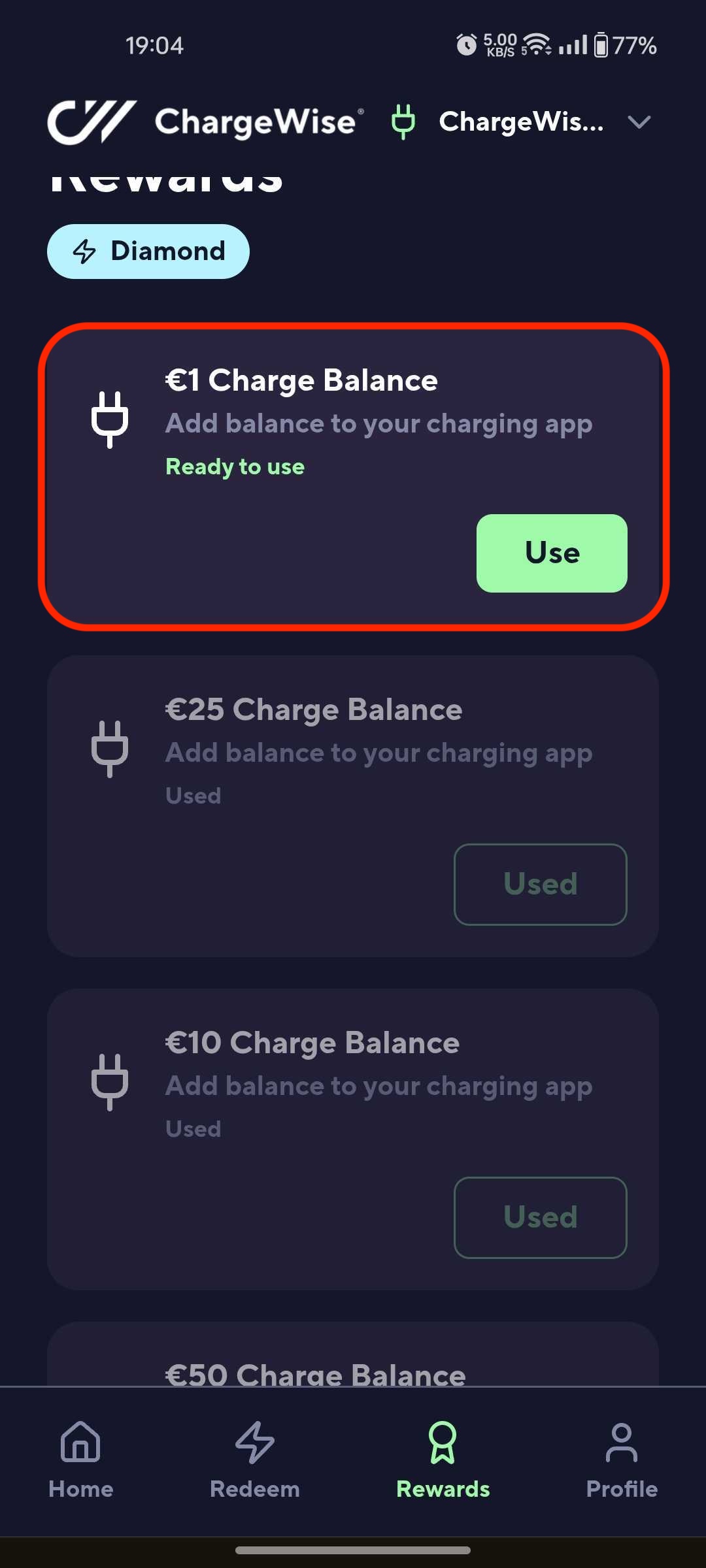Use the €1 Charge Balance reward

(x=551, y=553)
